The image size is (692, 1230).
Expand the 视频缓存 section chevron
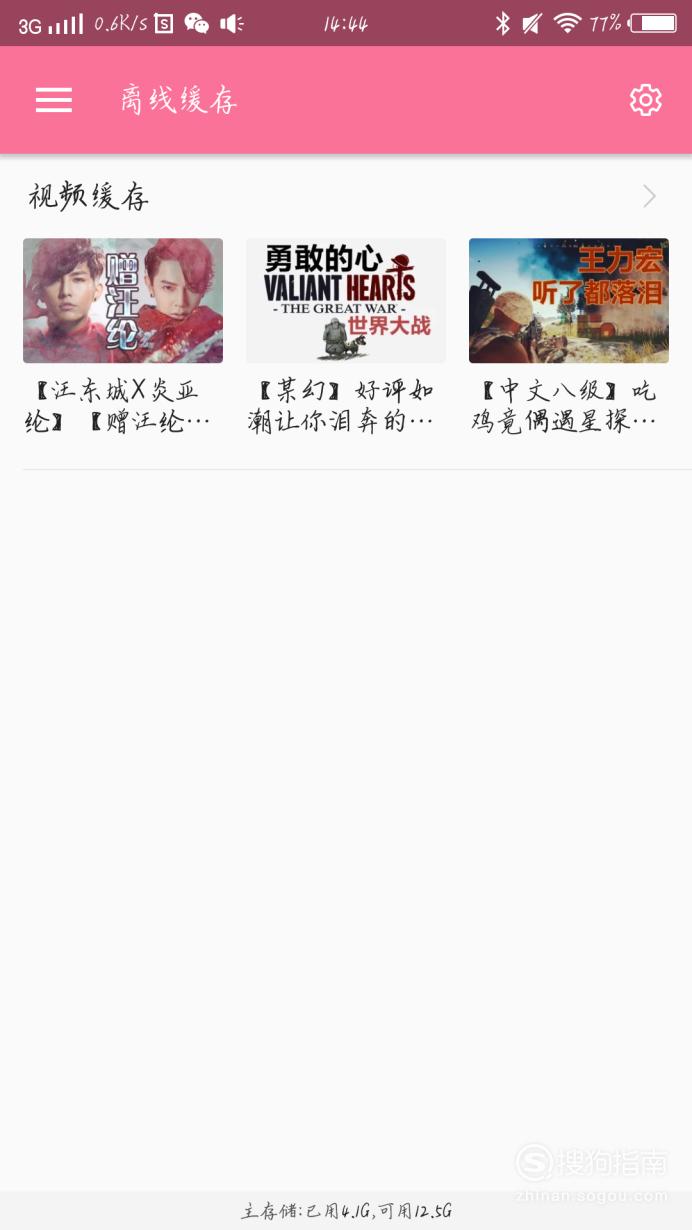[650, 196]
